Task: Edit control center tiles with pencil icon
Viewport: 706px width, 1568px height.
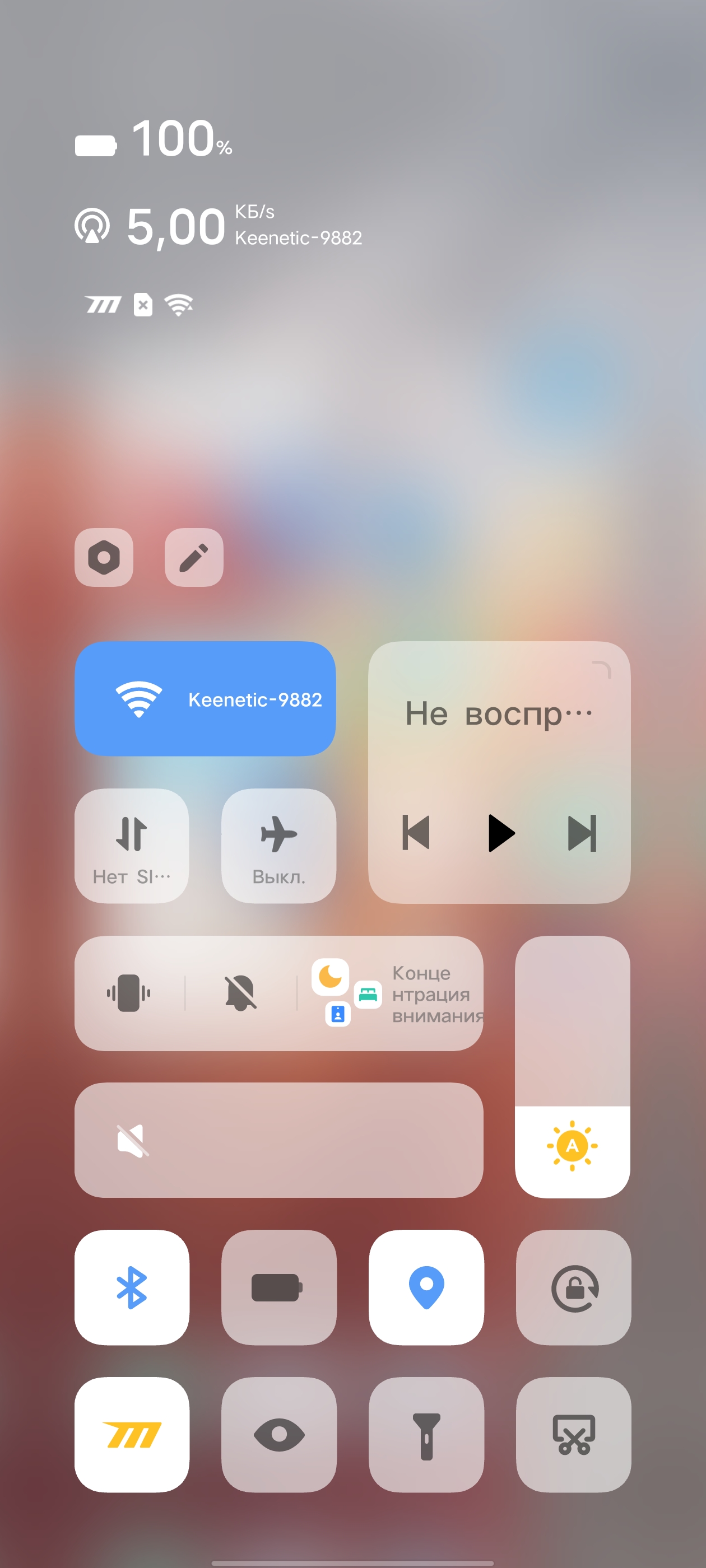Action: [194, 557]
